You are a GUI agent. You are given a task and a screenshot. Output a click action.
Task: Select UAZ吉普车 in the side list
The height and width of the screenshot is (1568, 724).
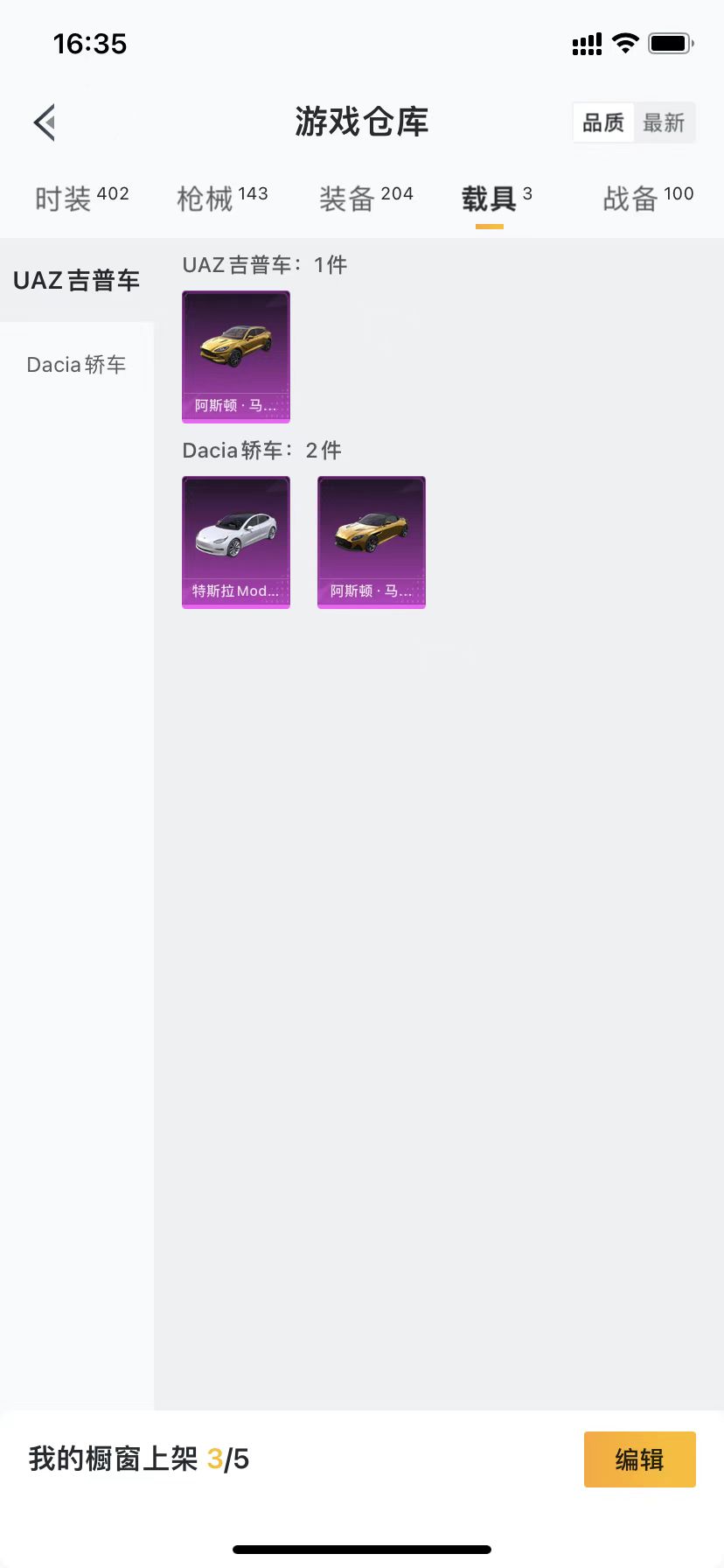pyautogui.click(x=77, y=280)
